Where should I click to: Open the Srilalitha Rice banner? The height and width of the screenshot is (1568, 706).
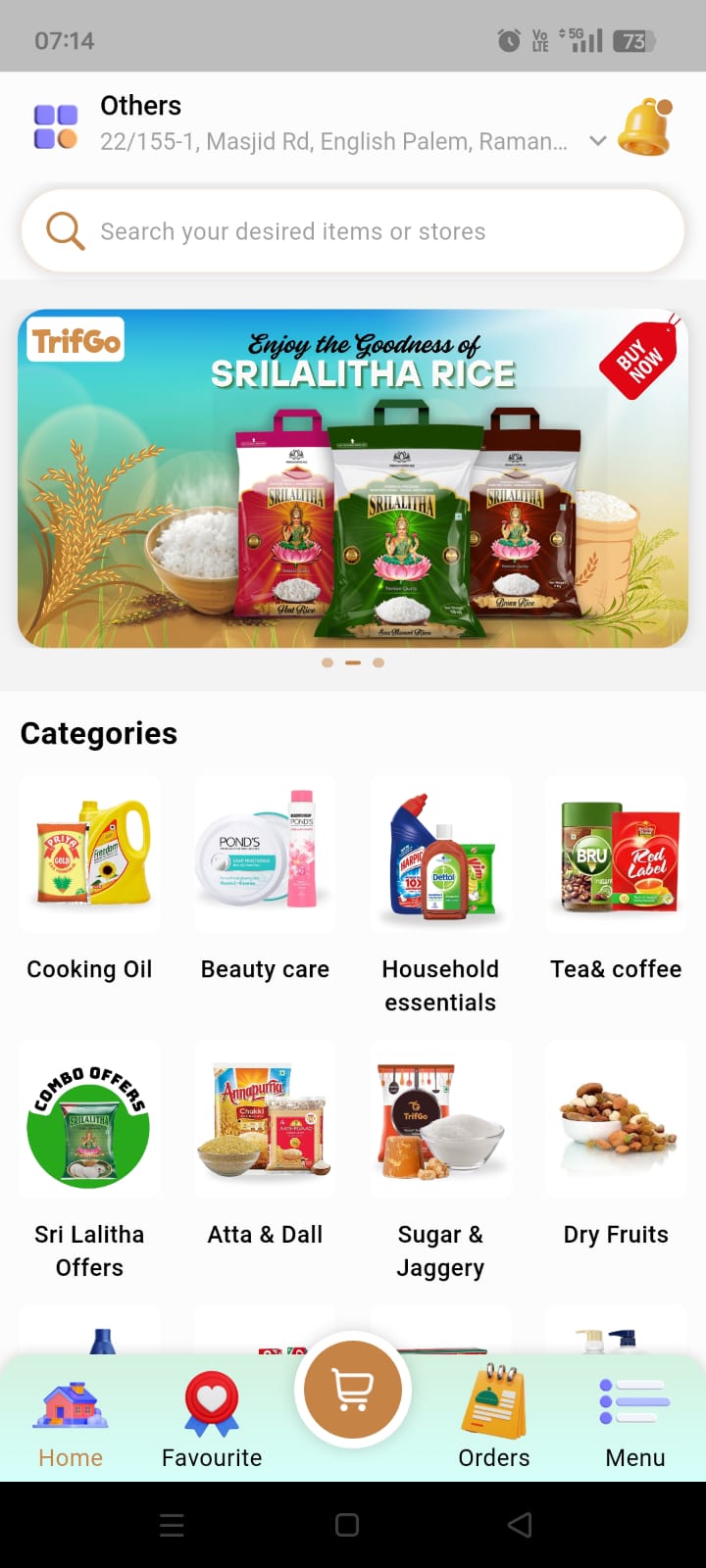coord(353,478)
